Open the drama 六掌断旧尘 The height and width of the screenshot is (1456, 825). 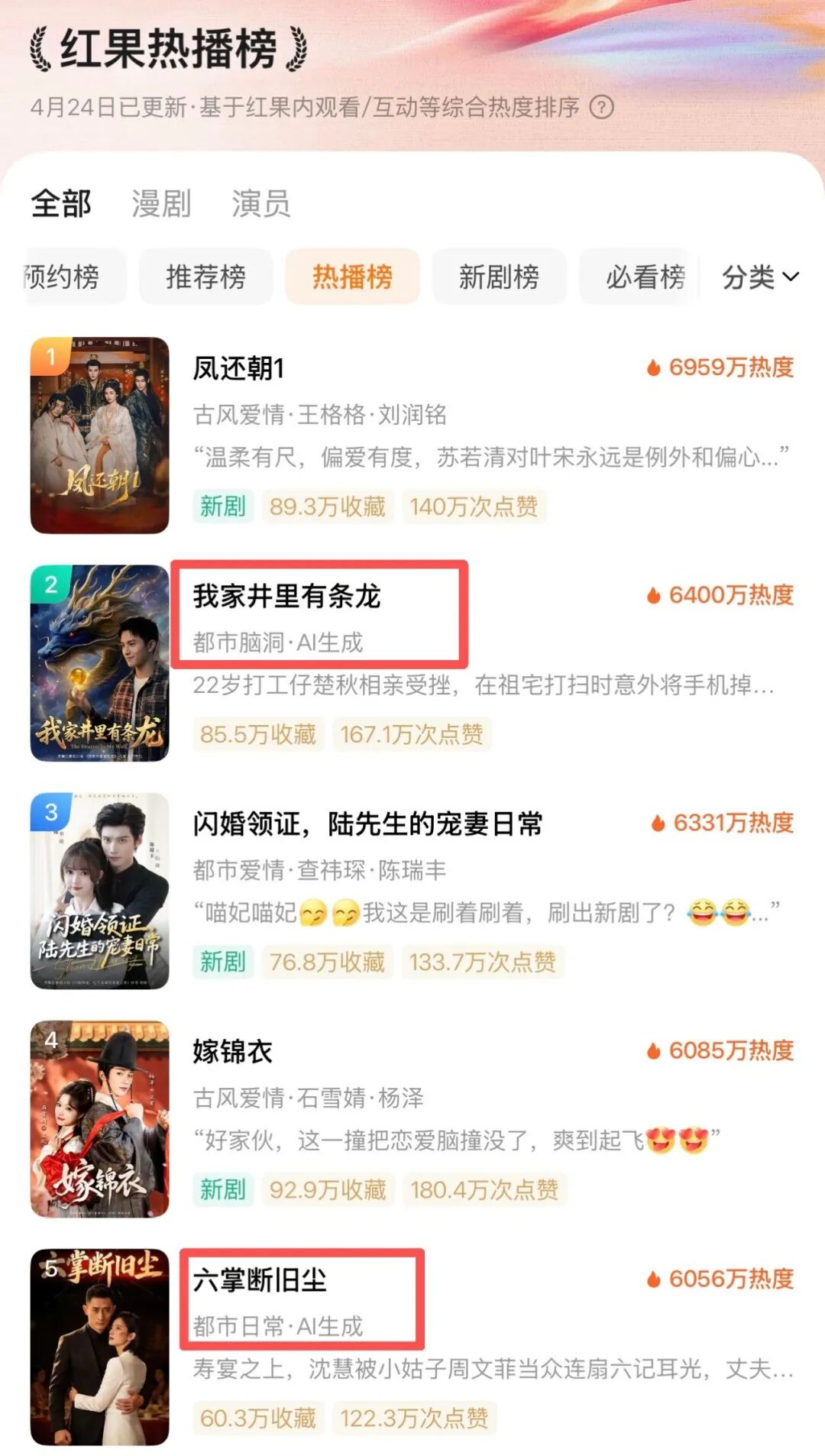(260, 1280)
